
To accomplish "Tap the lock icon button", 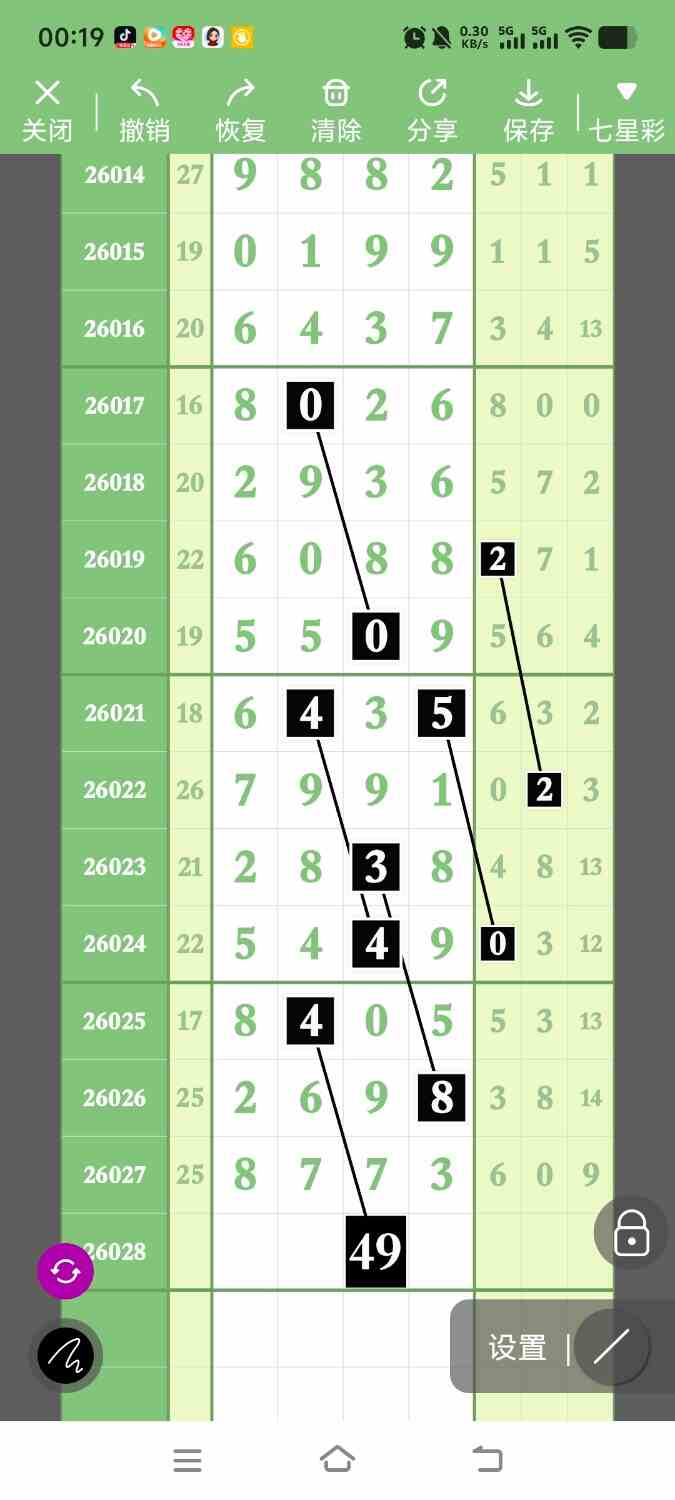I will tap(631, 1233).
